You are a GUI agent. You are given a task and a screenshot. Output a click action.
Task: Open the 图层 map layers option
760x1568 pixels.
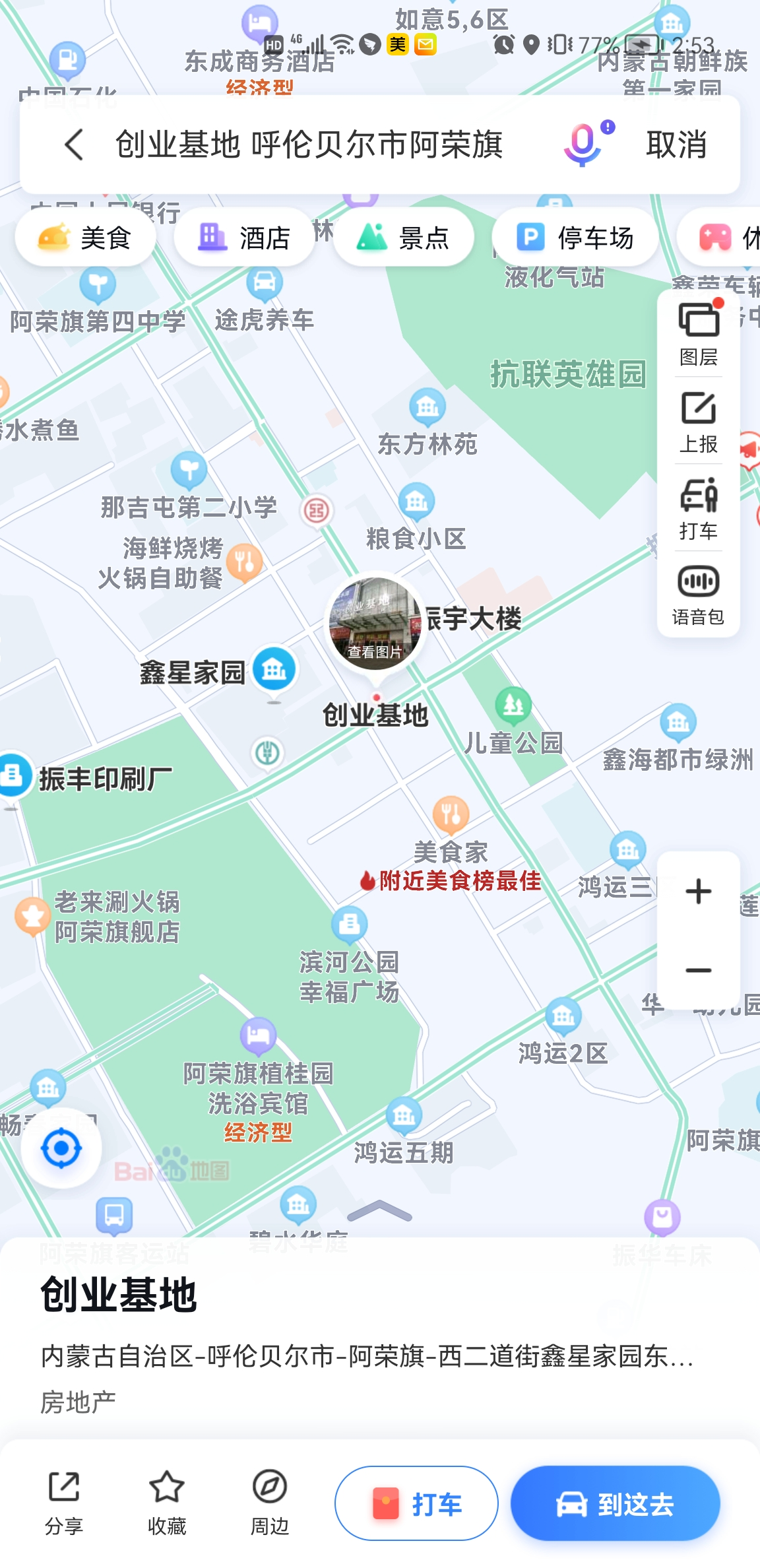(x=698, y=335)
